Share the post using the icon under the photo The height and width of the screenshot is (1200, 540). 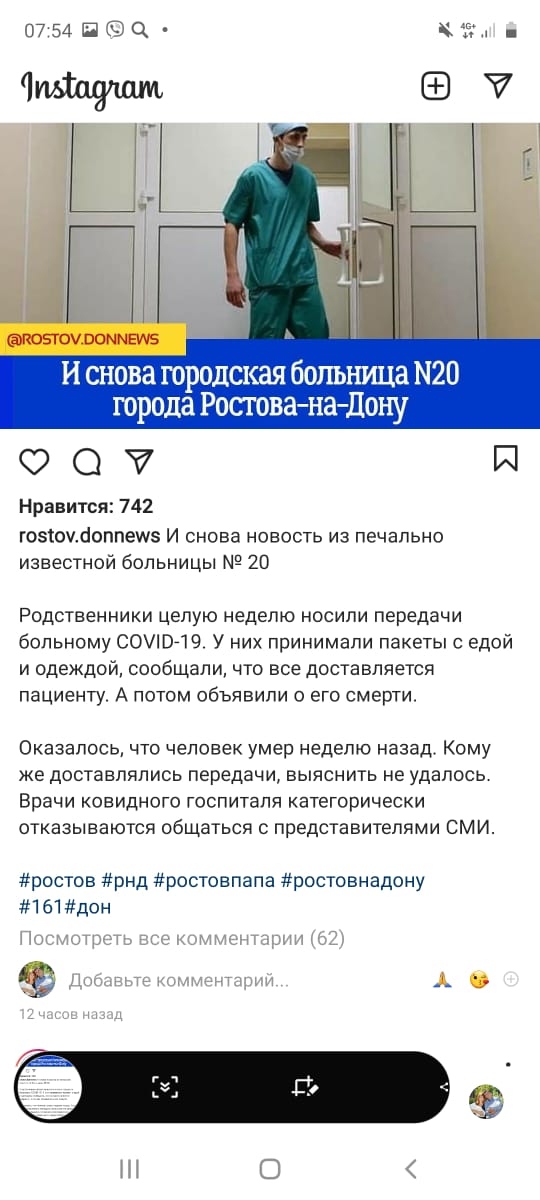(x=139, y=460)
